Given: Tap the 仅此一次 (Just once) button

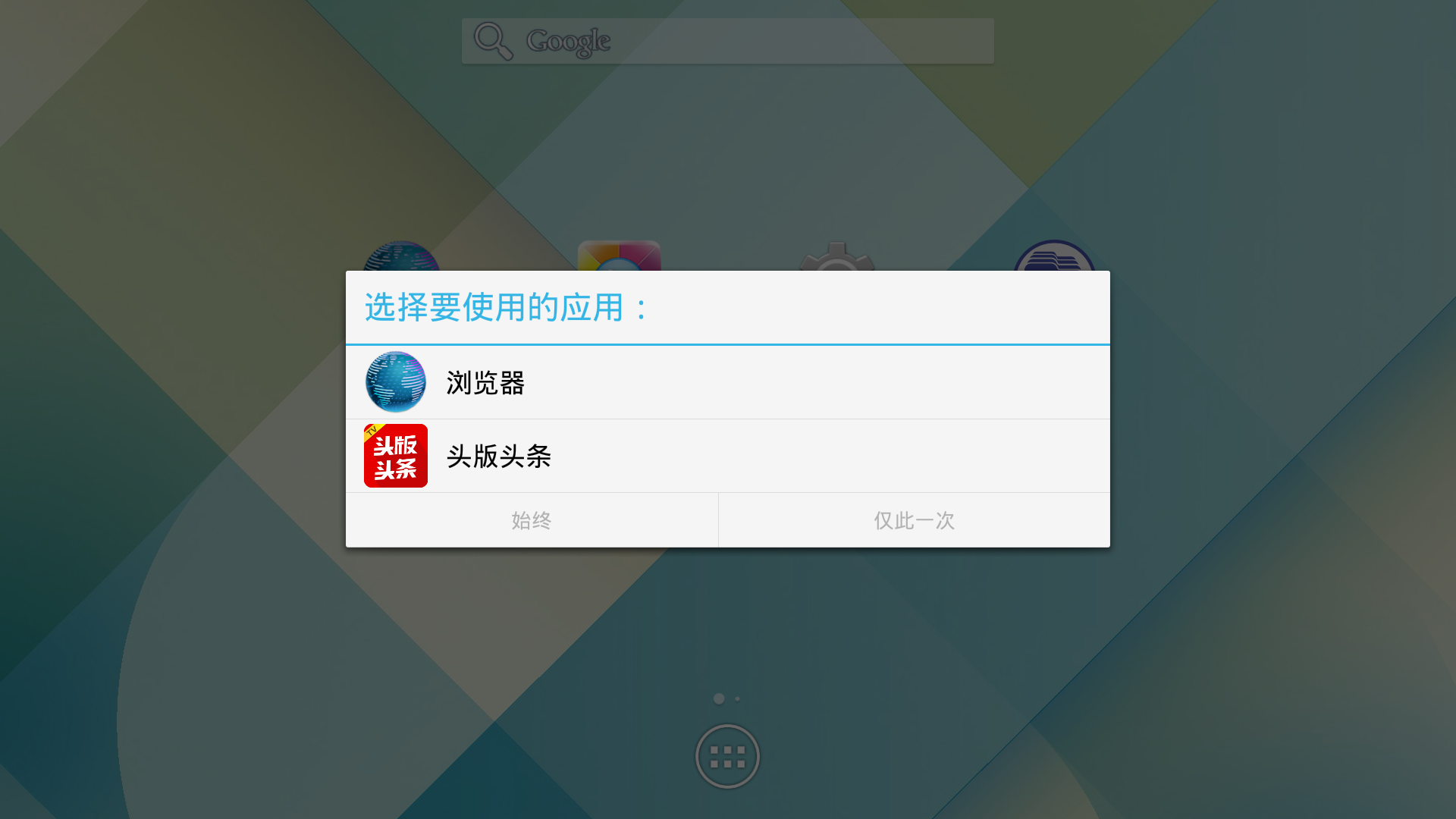Looking at the screenshot, I should coord(914,520).
